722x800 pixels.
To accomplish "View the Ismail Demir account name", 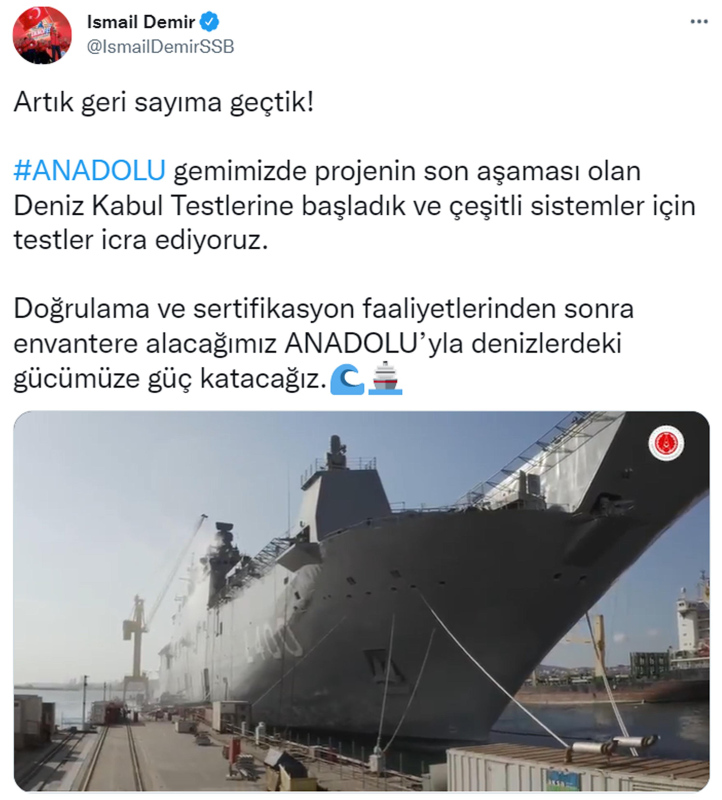I will pos(142,22).
